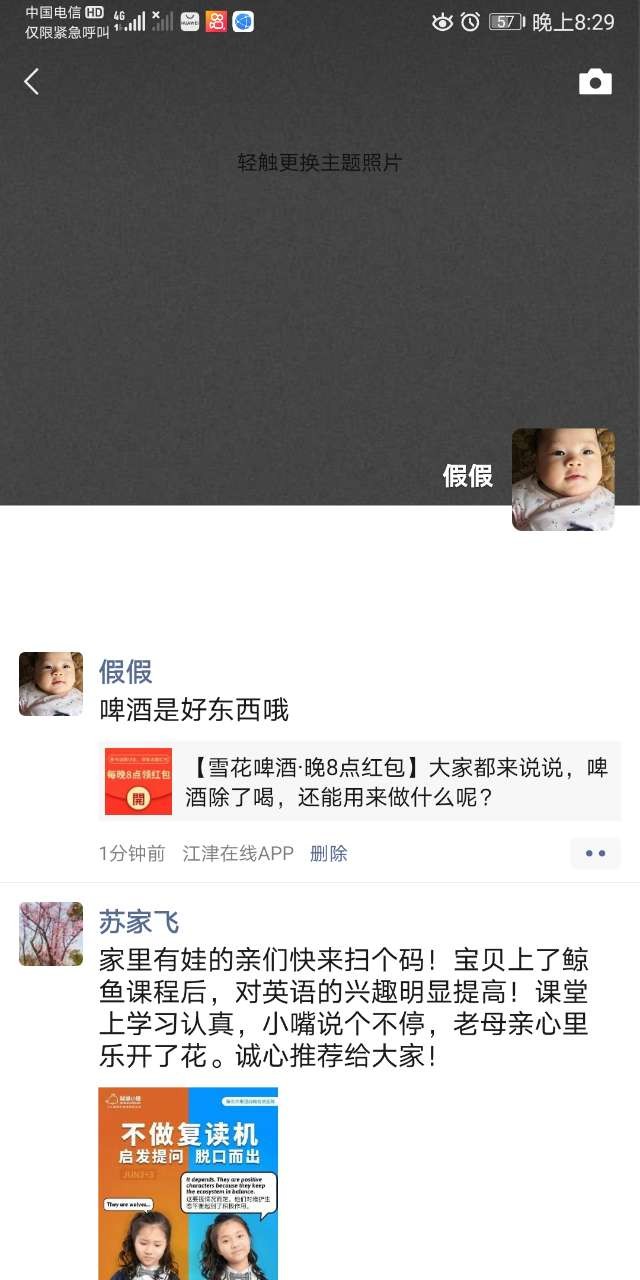Open 假假's profile photo on the cover

coord(563,480)
